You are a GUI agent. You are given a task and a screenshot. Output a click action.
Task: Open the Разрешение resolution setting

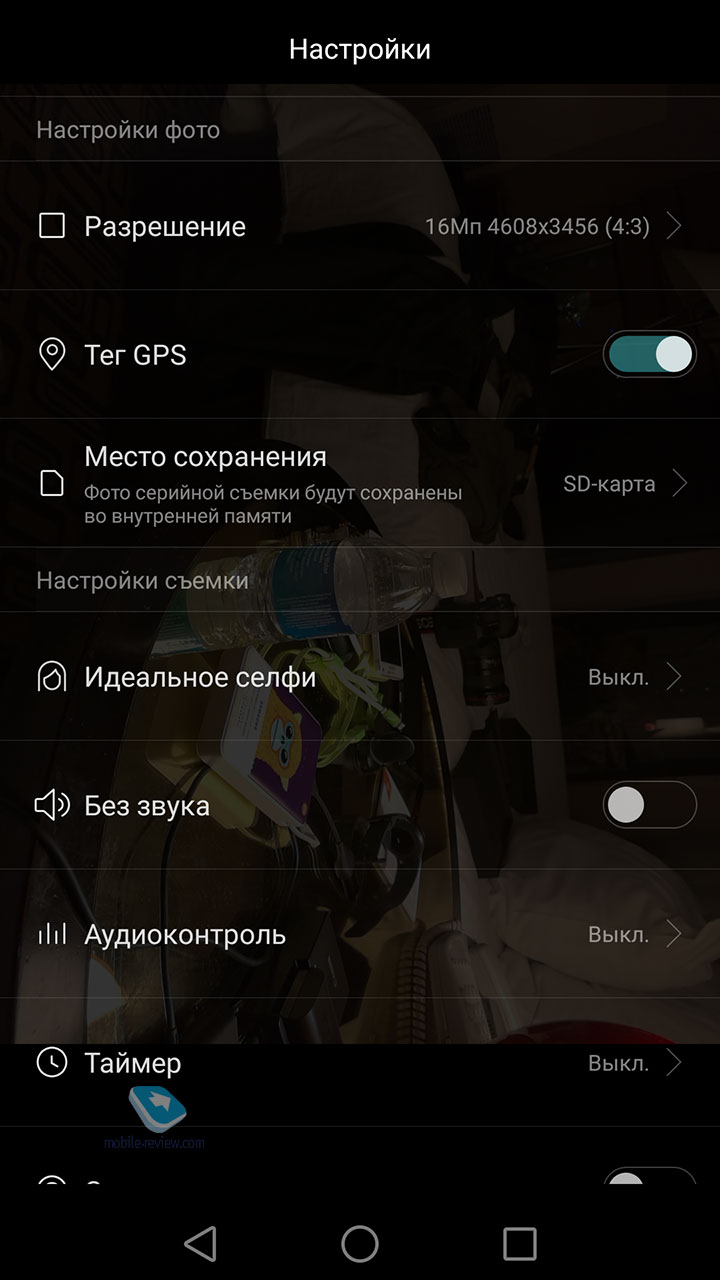pyautogui.click(x=360, y=226)
